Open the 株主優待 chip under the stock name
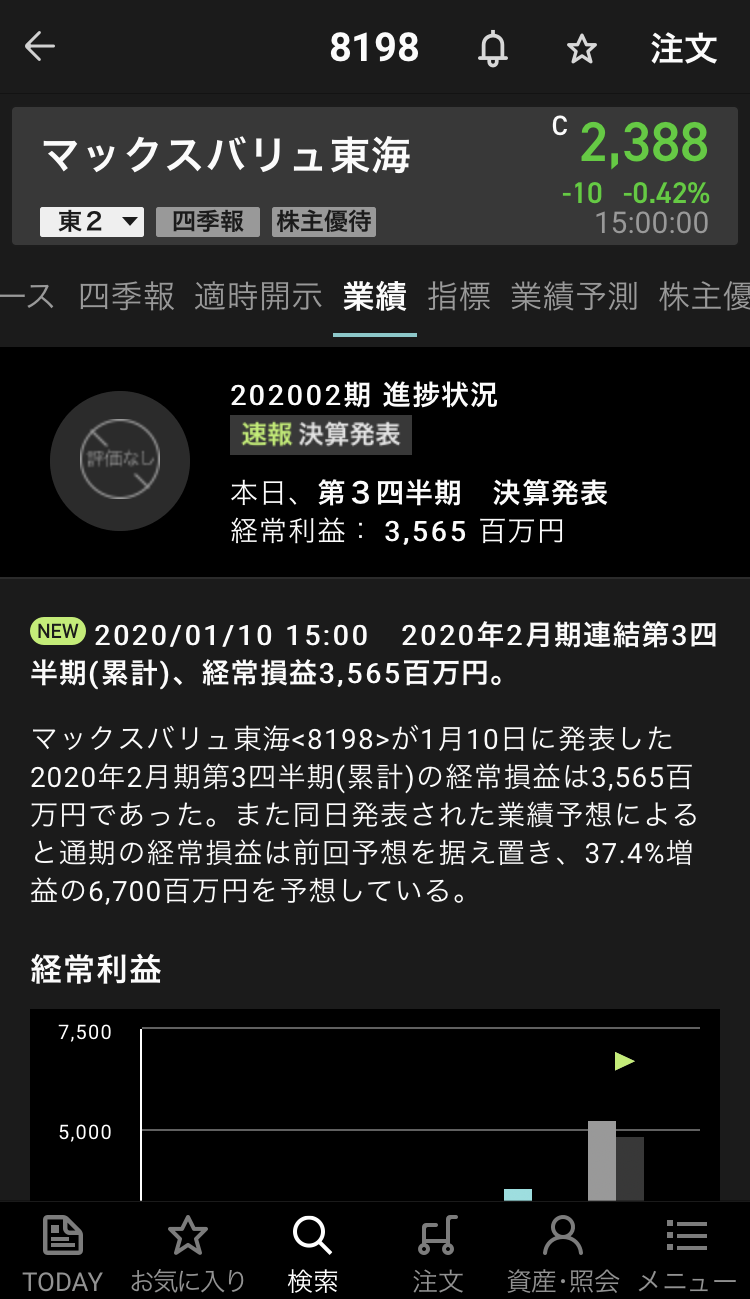Viewport: 750px width, 1299px height. tap(324, 221)
